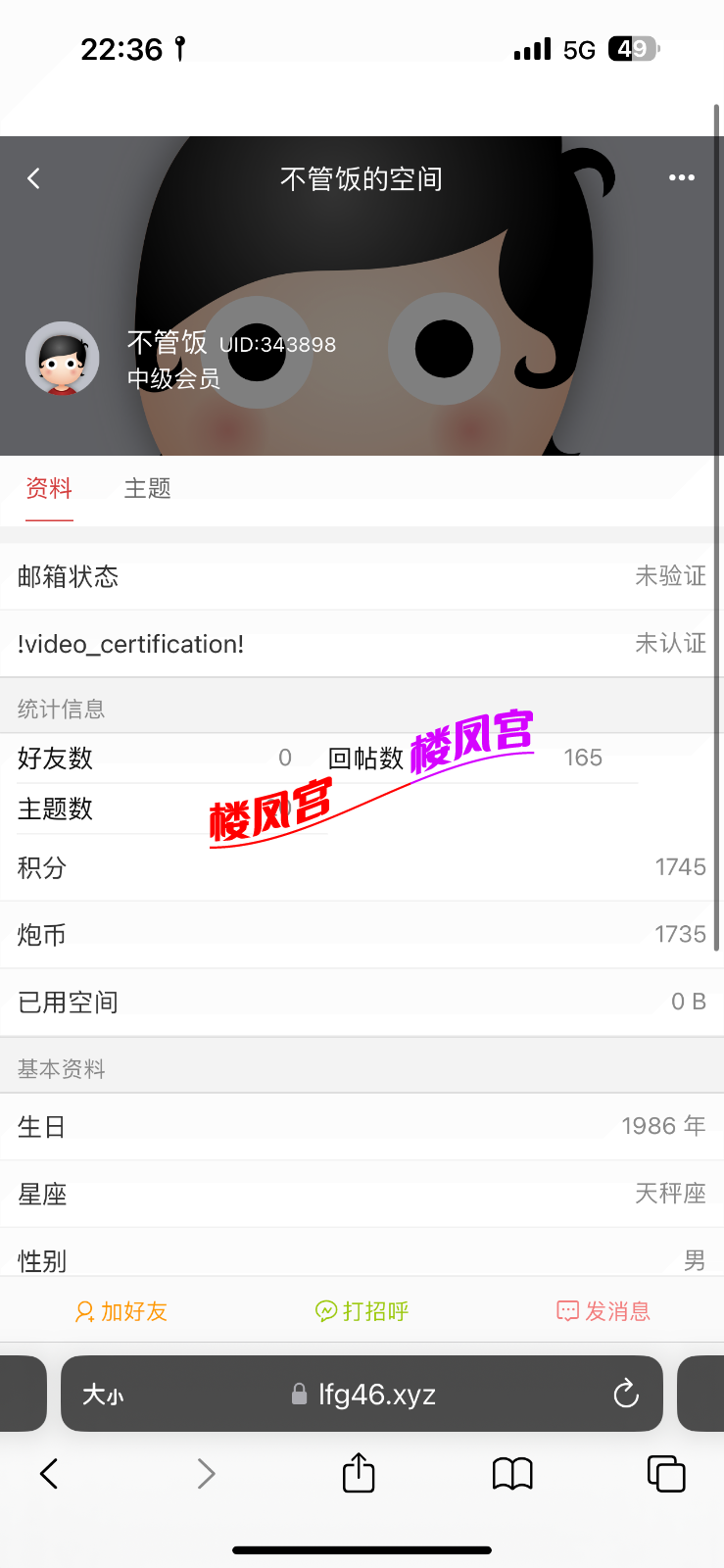Open the Safari text size menu
This screenshot has height=1568, width=724.
tap(102, 1395)
